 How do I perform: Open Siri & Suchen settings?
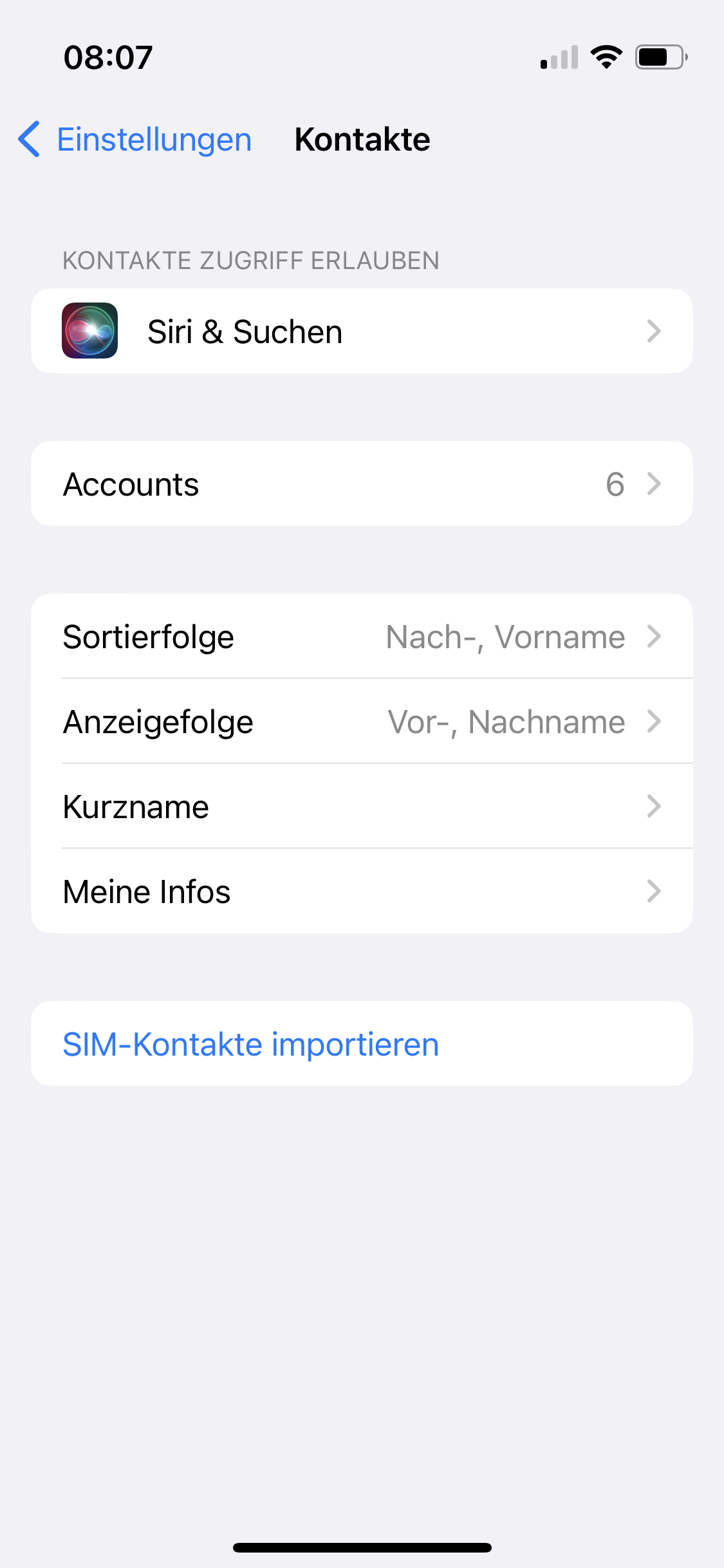coord(362,331)
